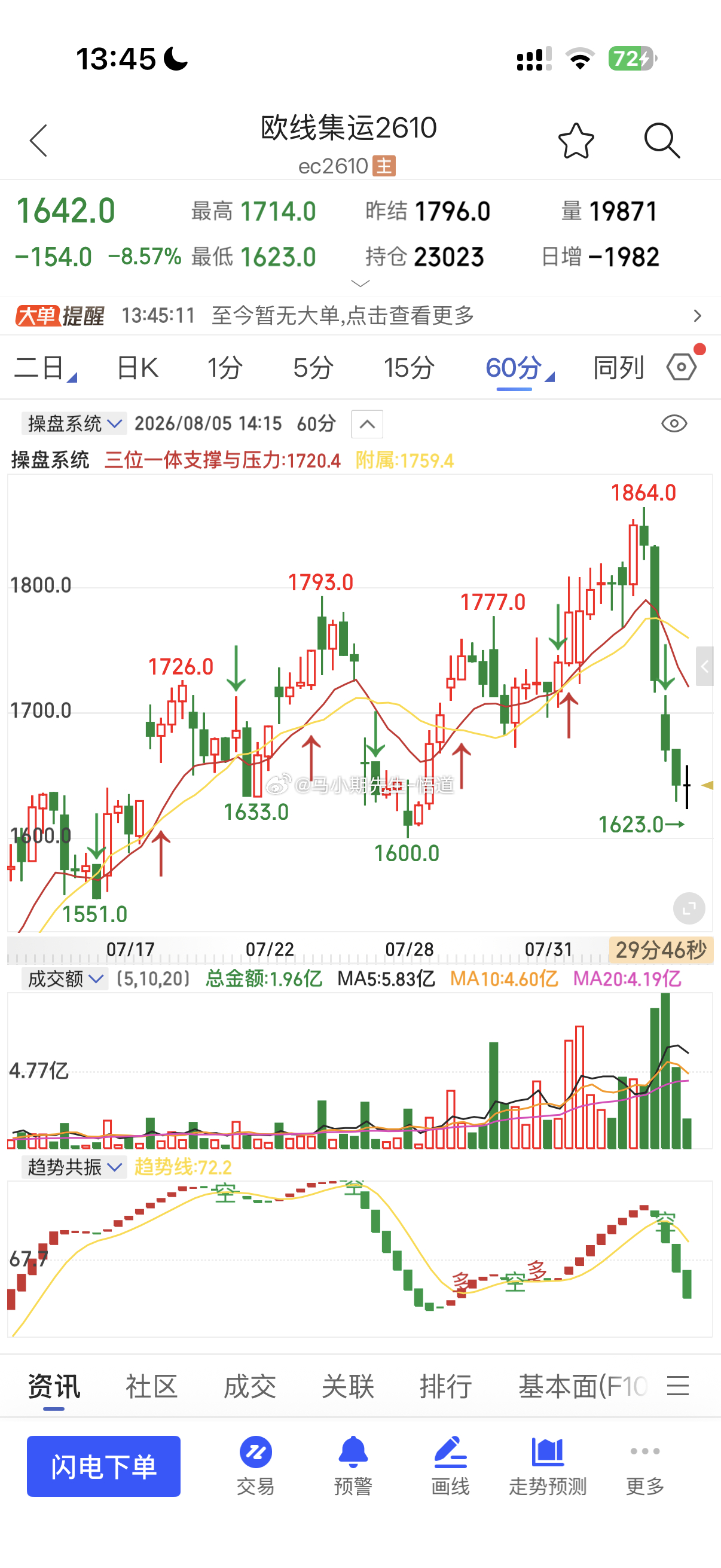Add 欧线集运2610 to favorites with the star
Screen dimensions: 721x1568
[x=576, y=141]
